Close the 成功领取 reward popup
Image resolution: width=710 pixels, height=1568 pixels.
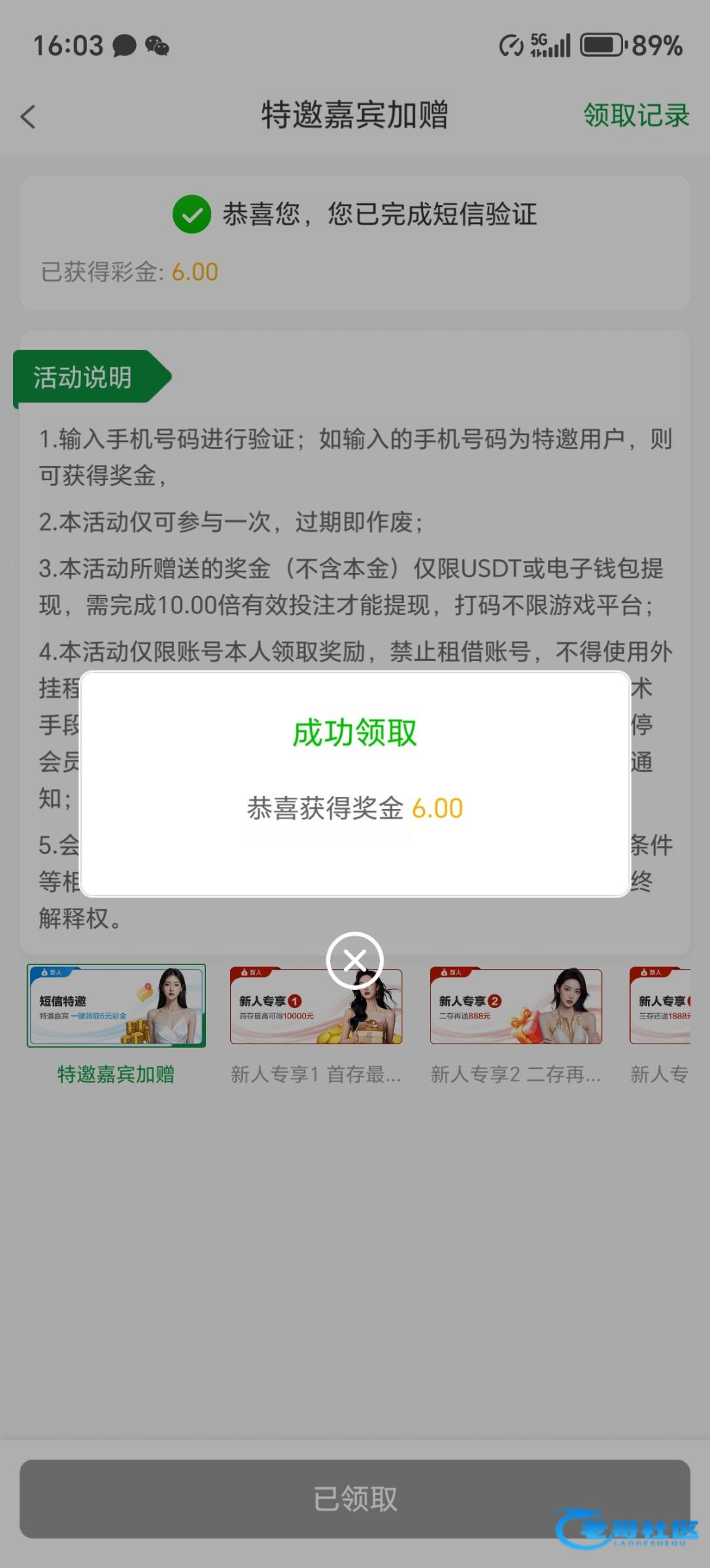354,960
